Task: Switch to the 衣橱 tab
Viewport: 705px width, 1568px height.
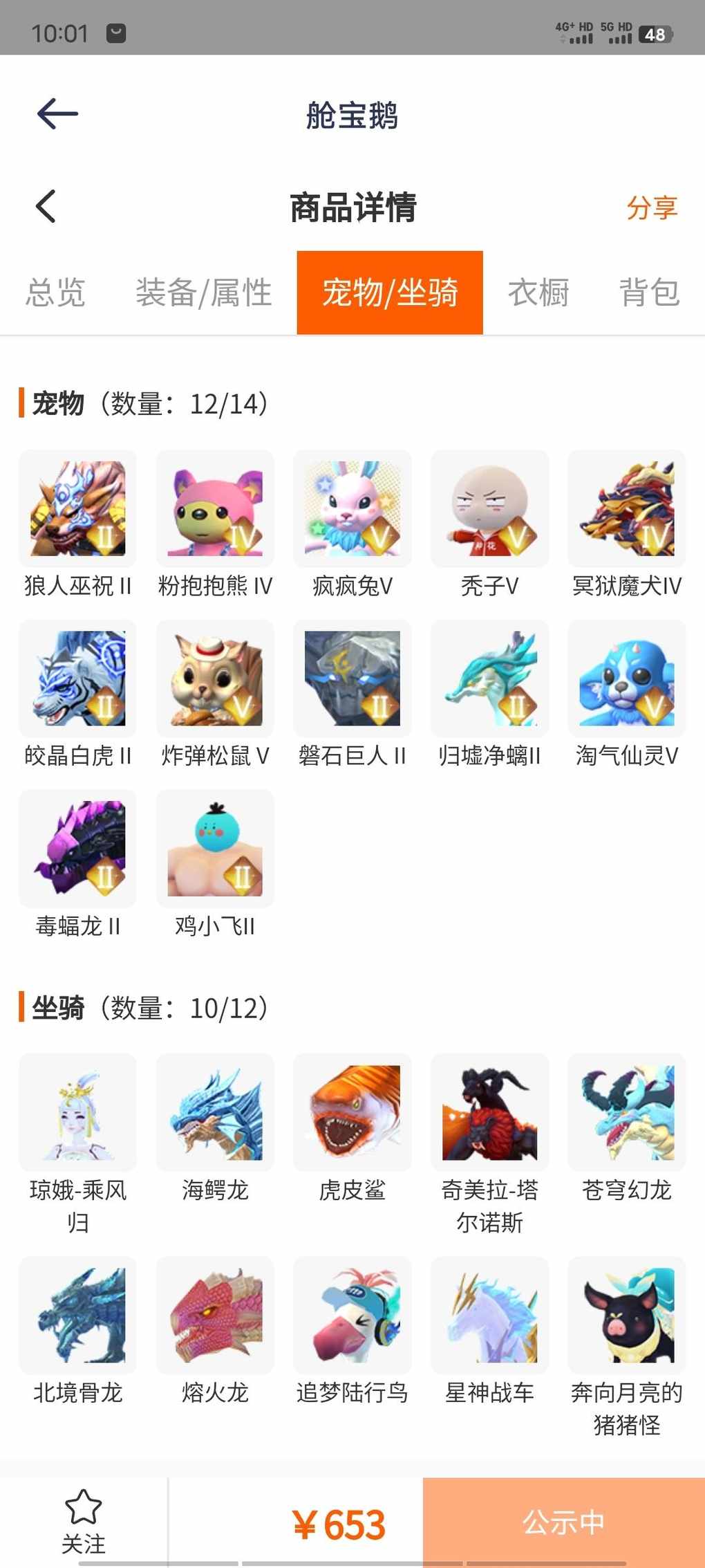Action: tap(538, 293)
